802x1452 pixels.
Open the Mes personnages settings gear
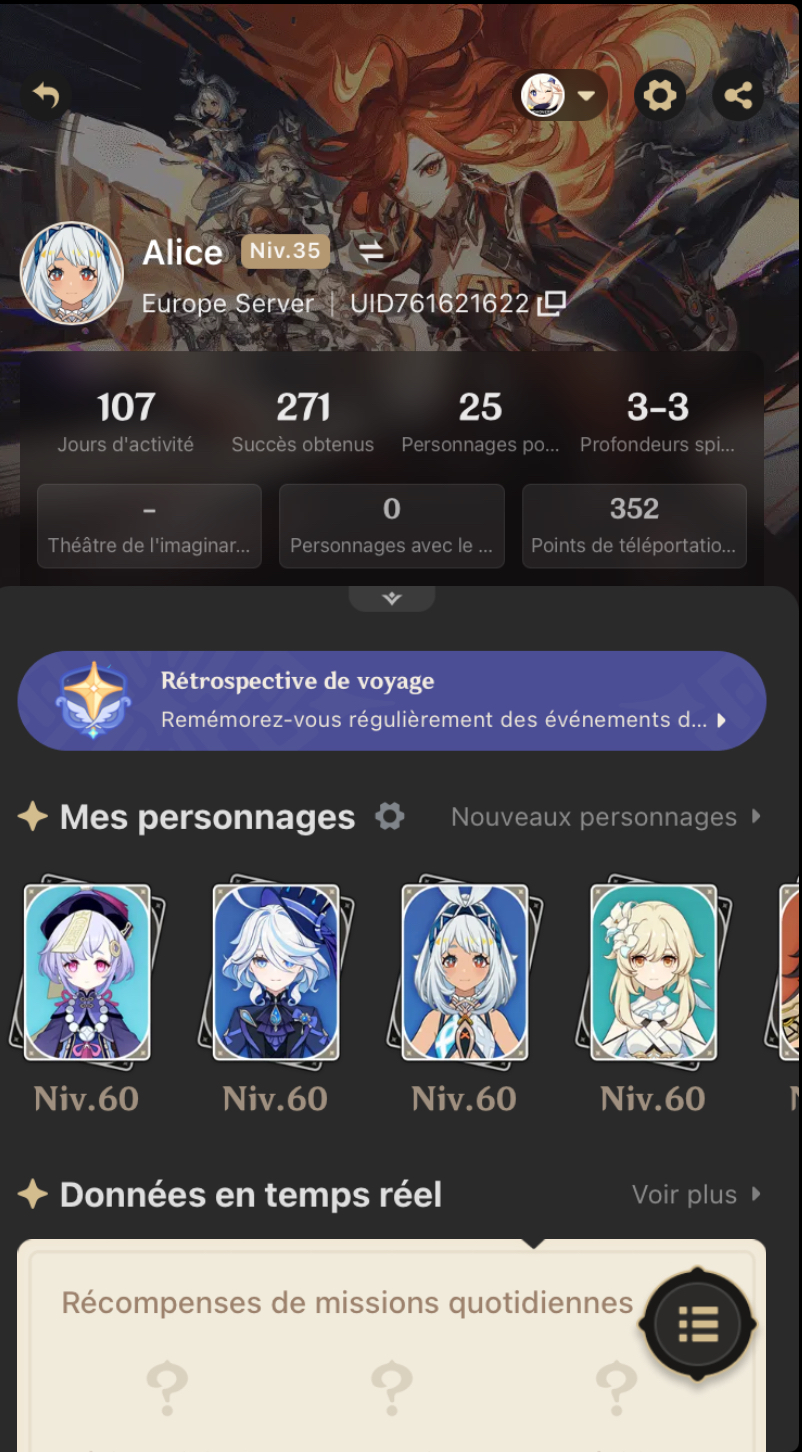tap(389, 816)
